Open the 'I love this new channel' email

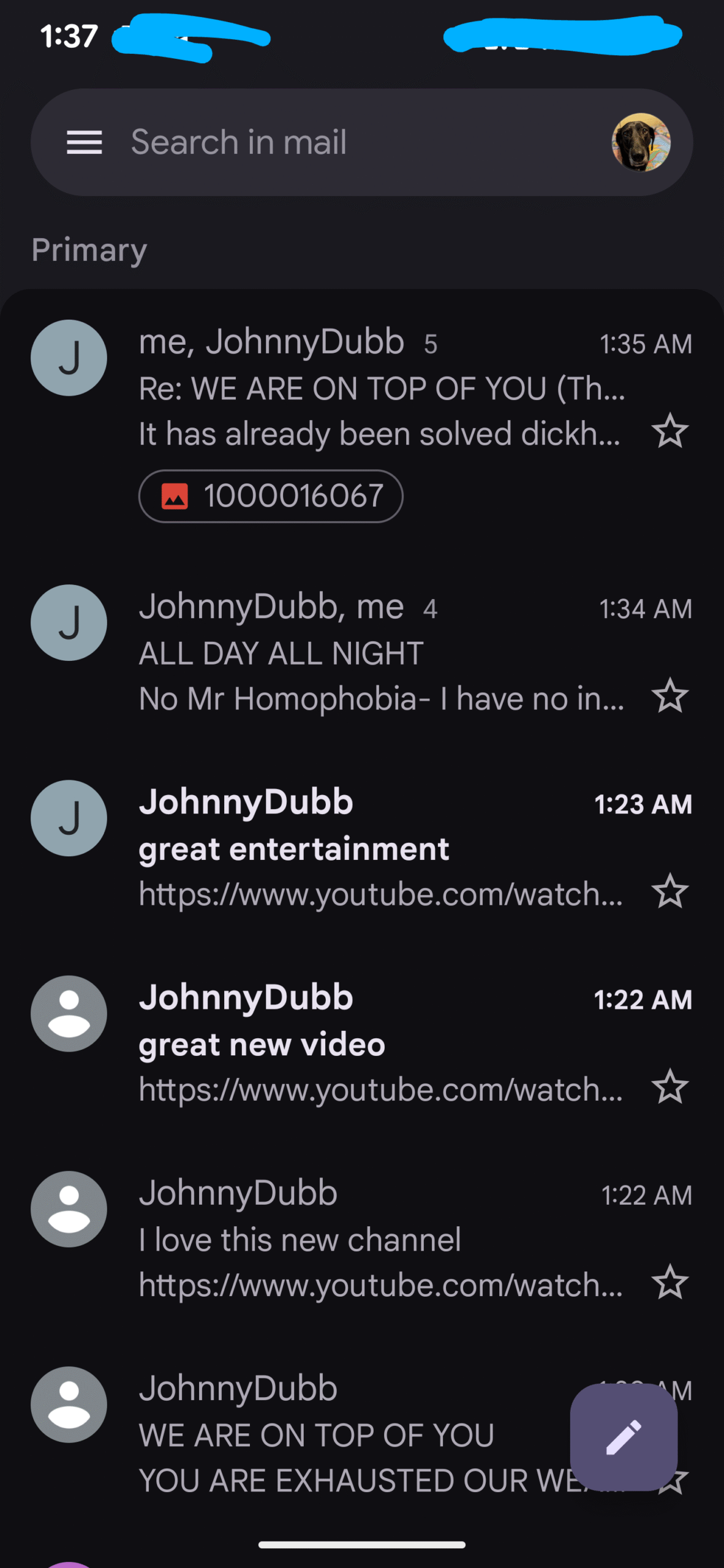380,1240
